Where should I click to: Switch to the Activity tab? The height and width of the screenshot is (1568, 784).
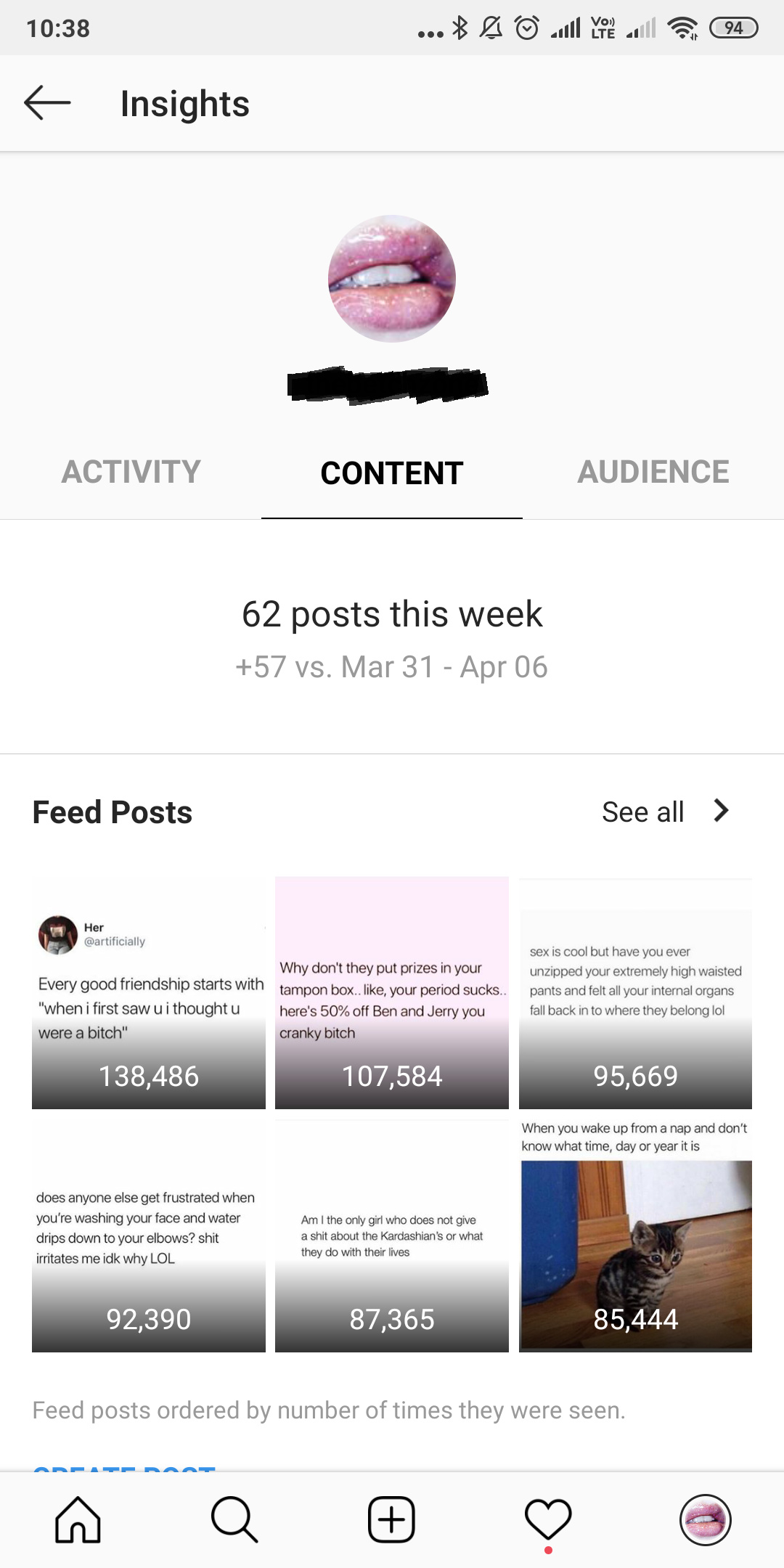[131, 472]
